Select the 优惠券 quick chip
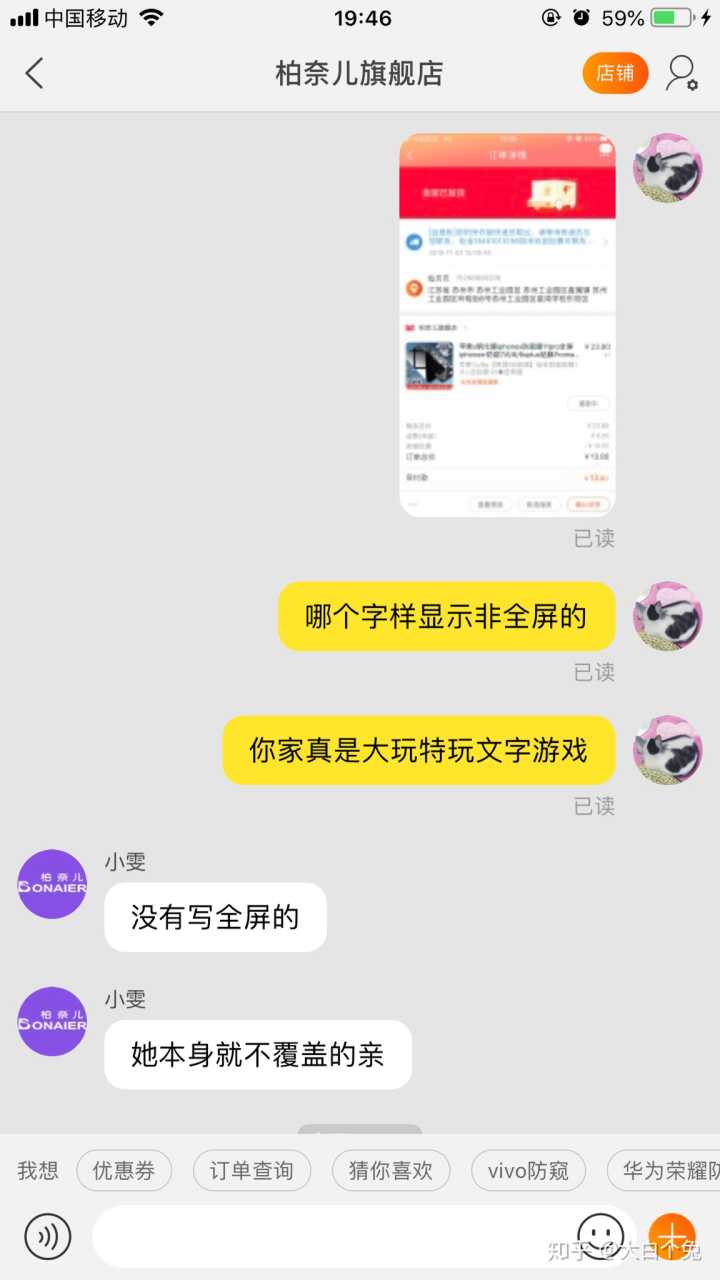720x1280 pixels. [x=124, y=1171]
